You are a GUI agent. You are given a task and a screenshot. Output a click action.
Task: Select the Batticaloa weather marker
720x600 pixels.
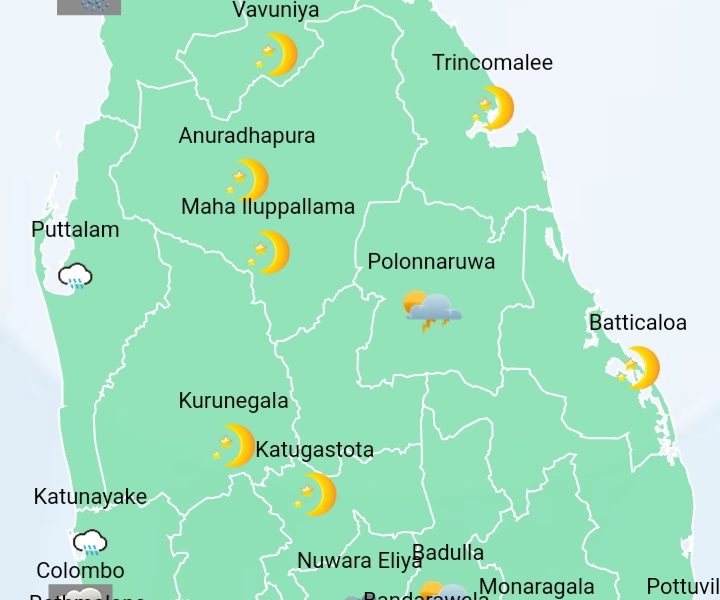coord(639,368)
